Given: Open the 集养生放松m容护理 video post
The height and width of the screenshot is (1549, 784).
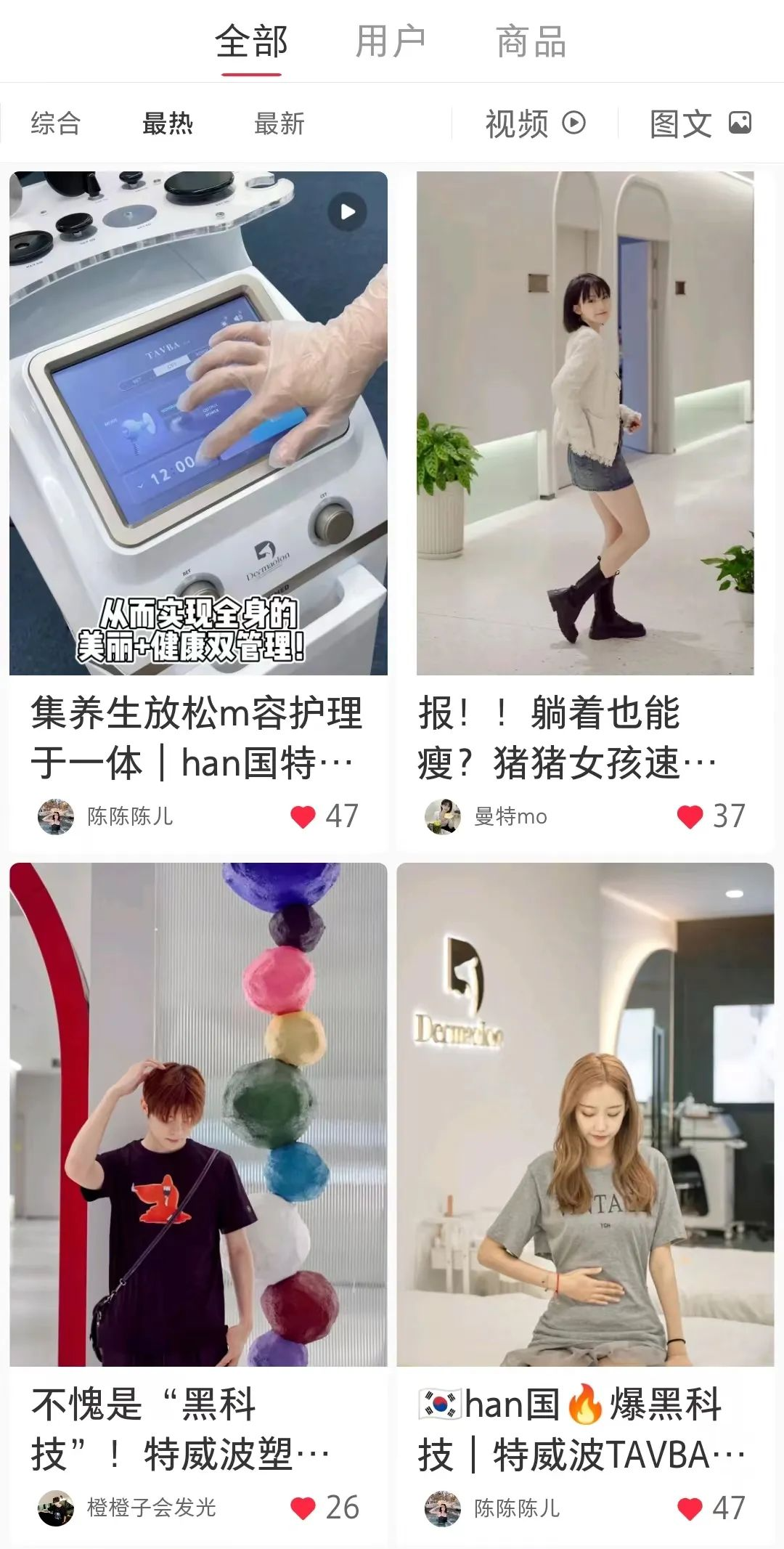Looking at the screenshot, I should 198,423.
